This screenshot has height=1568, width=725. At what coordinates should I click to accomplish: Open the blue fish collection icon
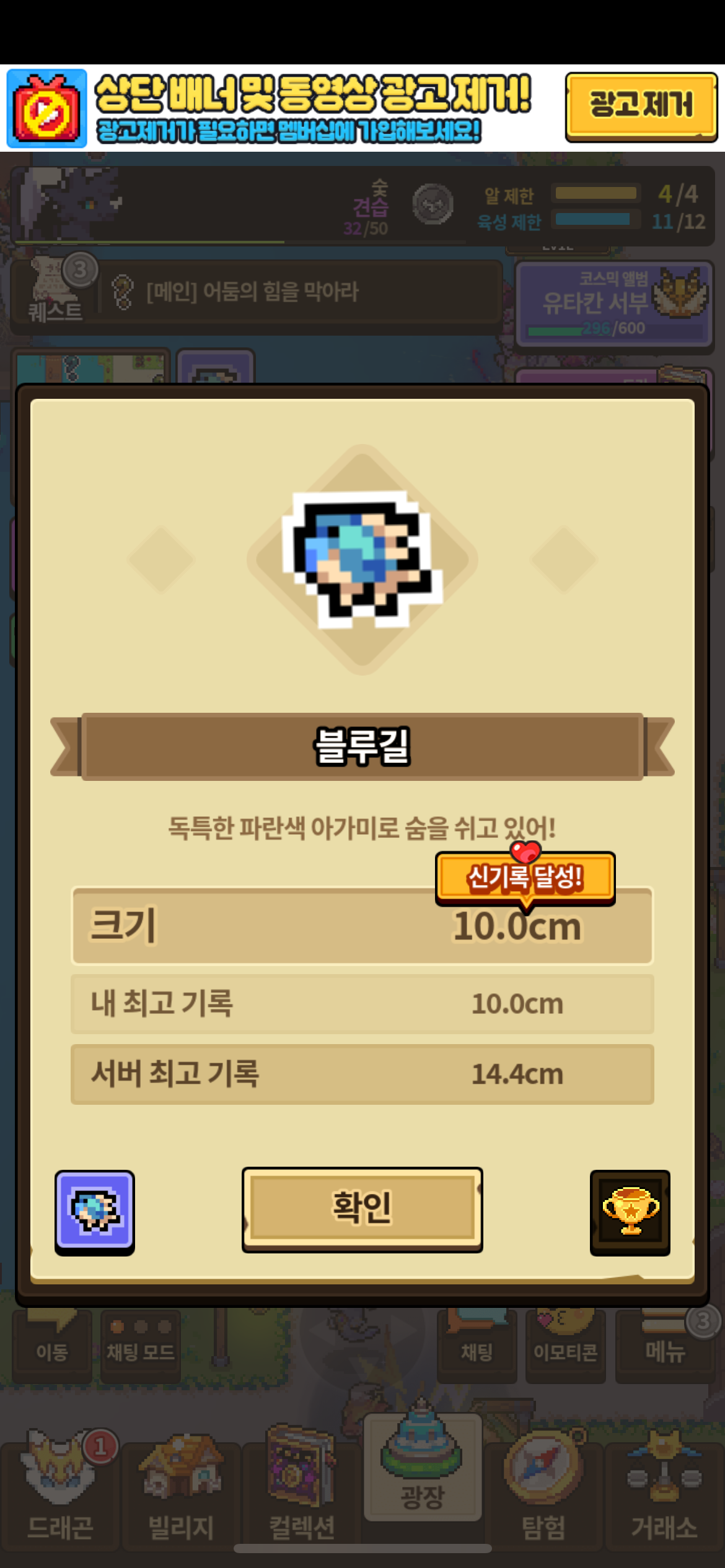click(95, 1212)
